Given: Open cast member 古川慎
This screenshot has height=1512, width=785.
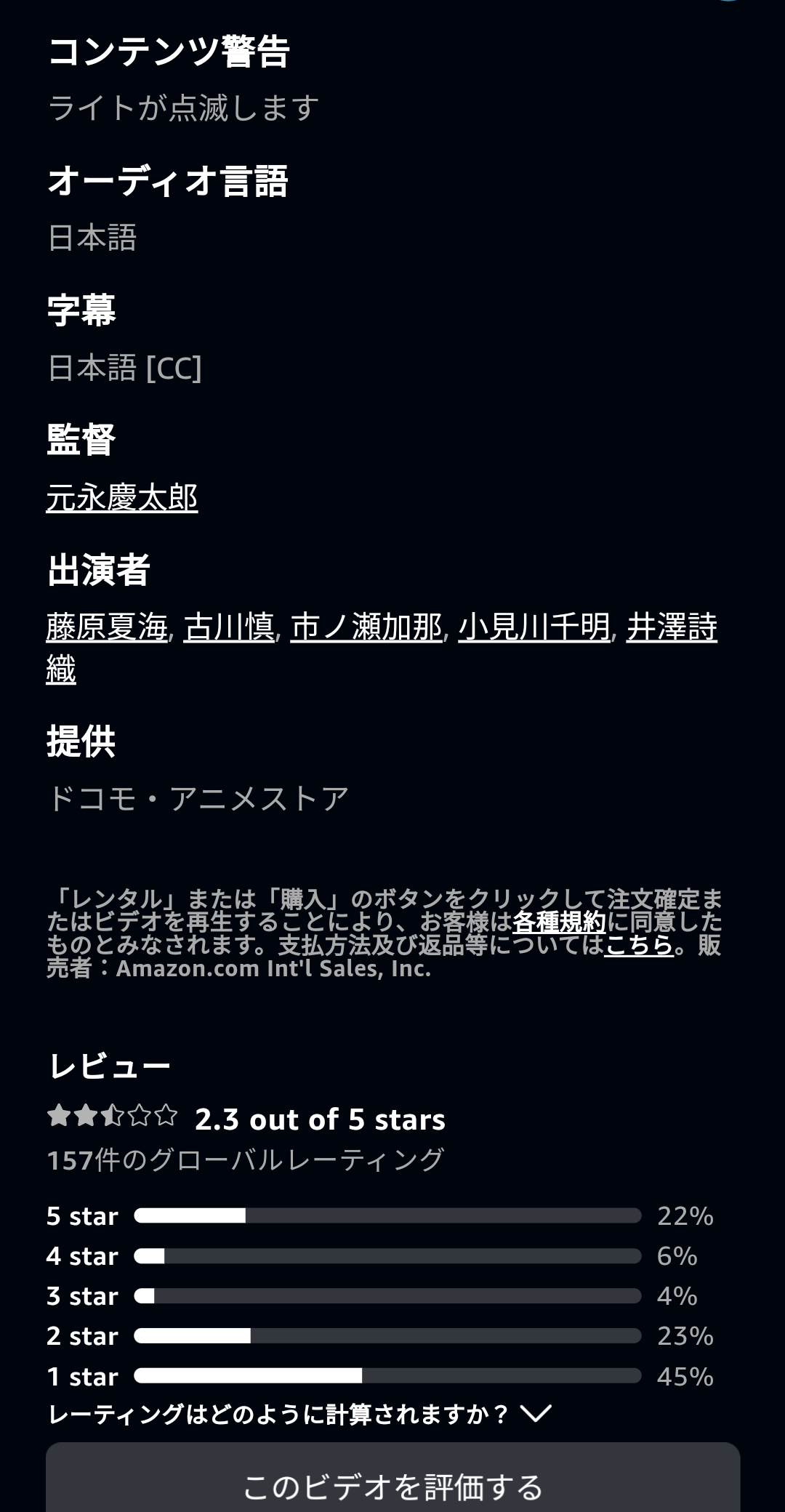Looking at the screenshot, I should pyautogui.click(x=229, y=627).
